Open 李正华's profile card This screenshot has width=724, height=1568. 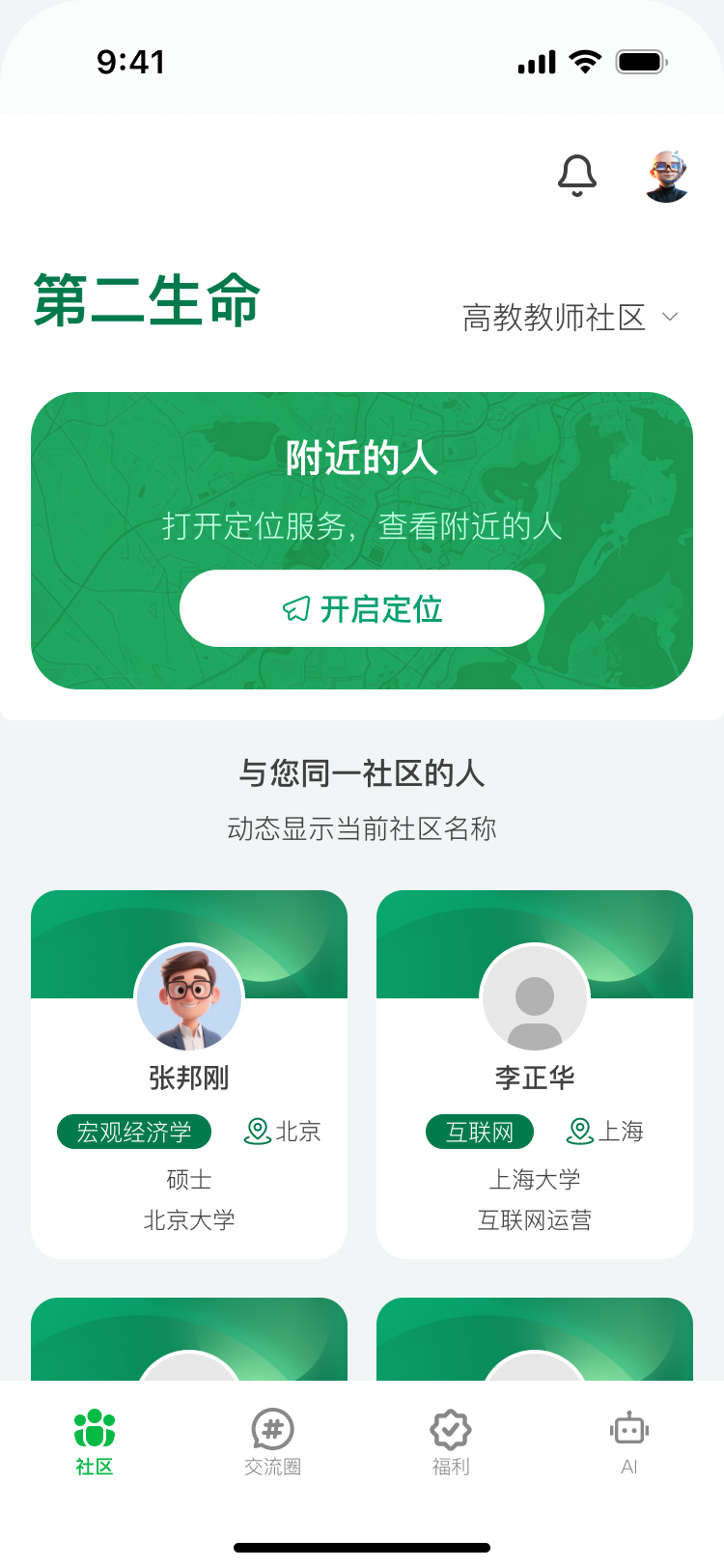535,1076
